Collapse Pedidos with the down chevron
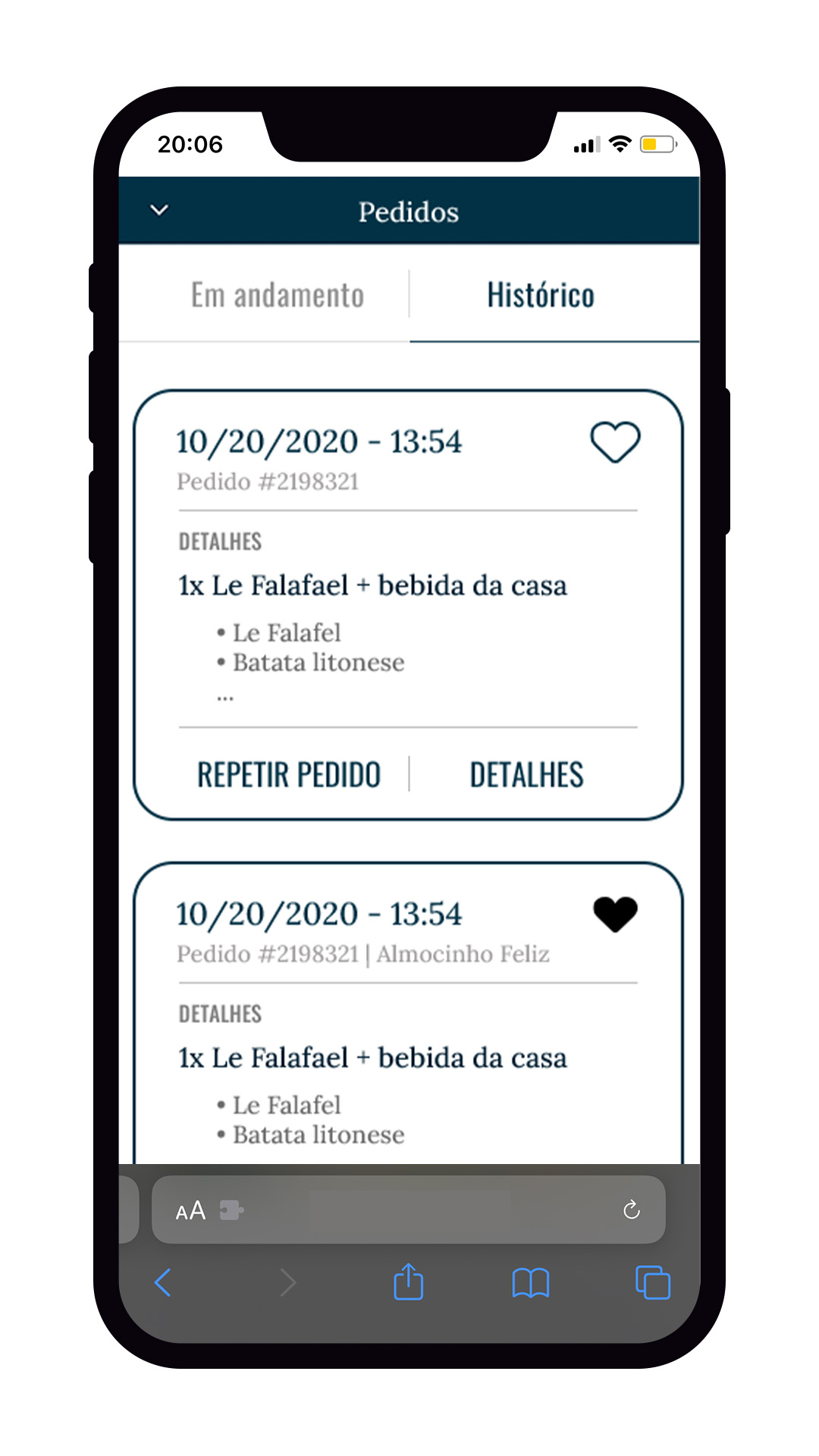Image resolution: width=819 pixels, height=1456 pixels. click(x=159, y=210)
